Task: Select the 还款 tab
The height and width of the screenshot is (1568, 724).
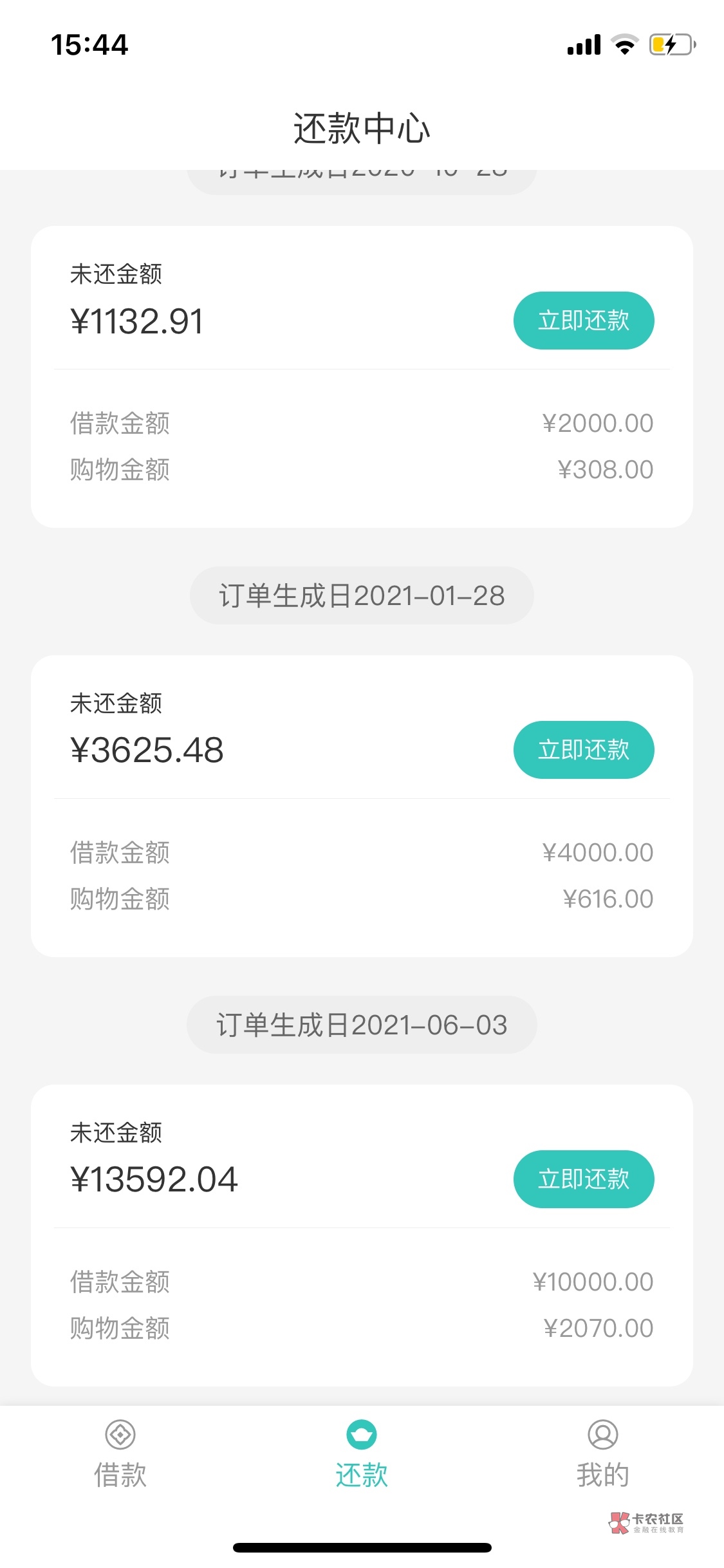Action: [362, 1455]
